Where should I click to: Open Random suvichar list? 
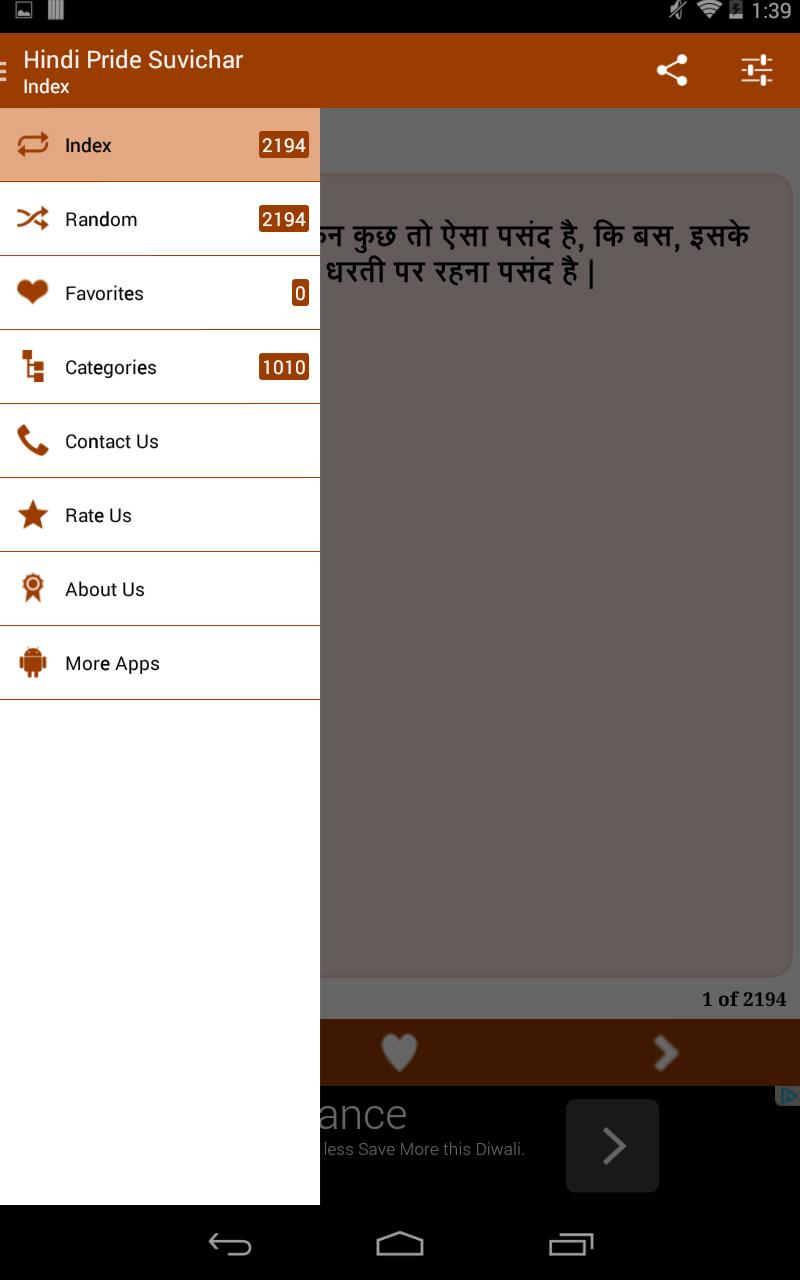pyautogui.click(x=160, y=219)
